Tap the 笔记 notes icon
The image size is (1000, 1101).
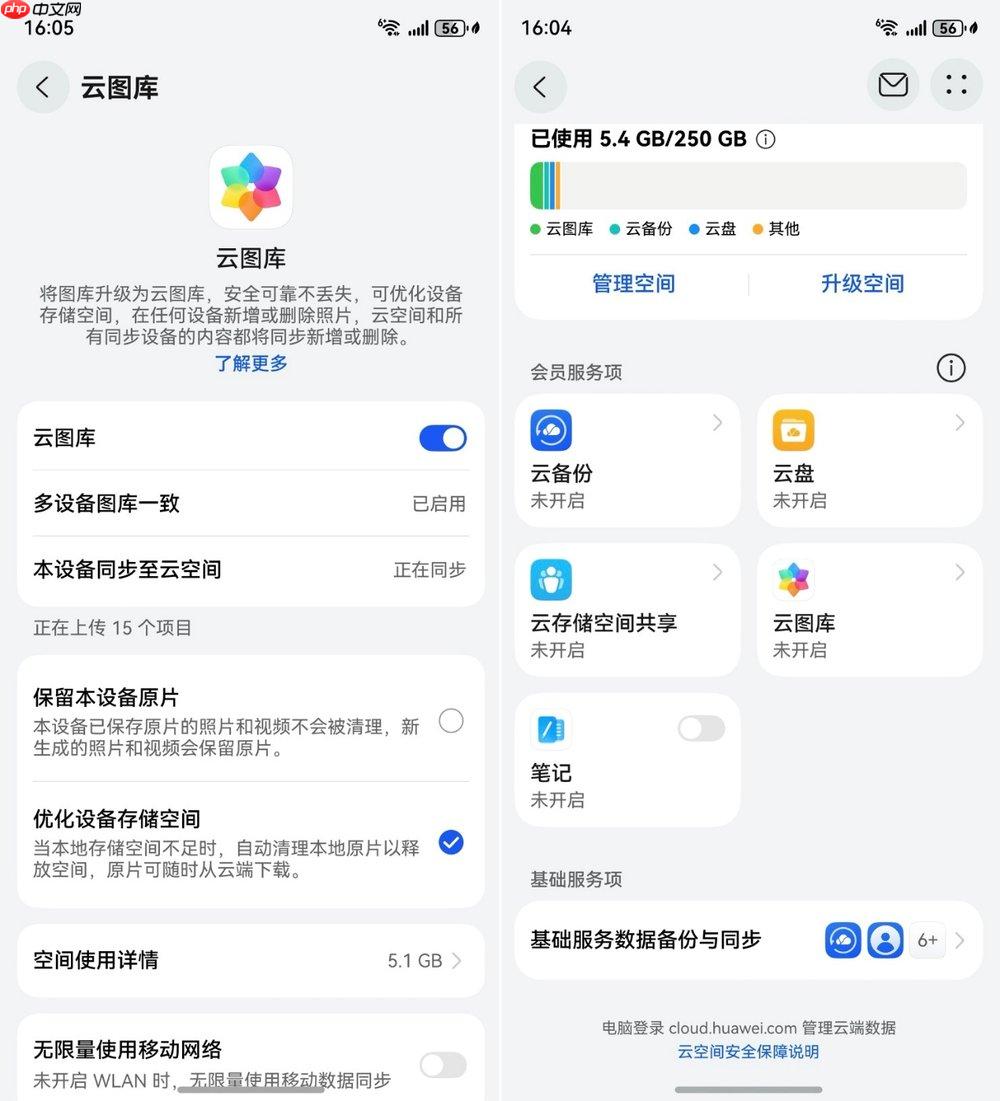551,729
